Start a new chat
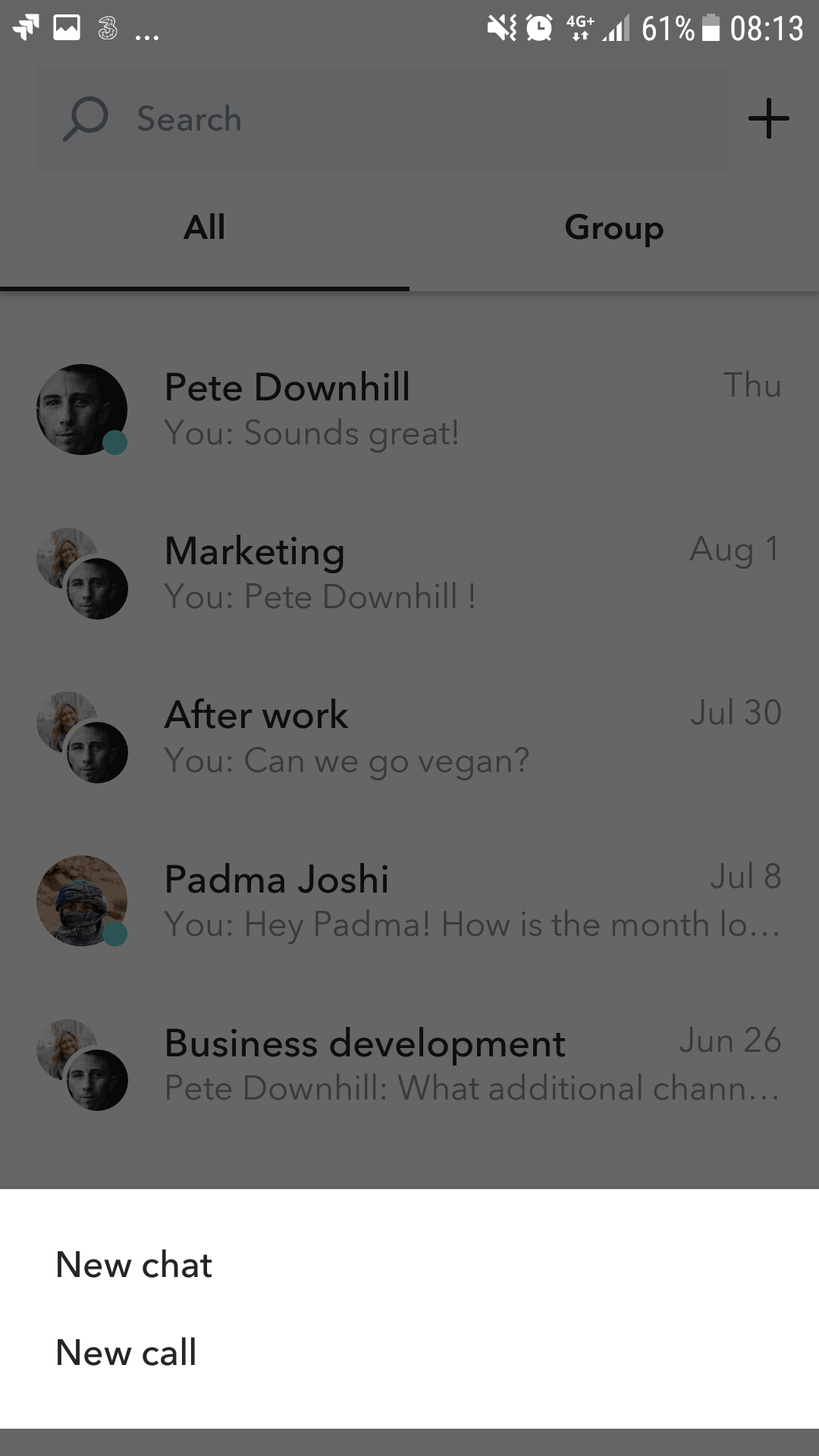This screenshot has width=819, height=1456. [x=134, y=1265]
